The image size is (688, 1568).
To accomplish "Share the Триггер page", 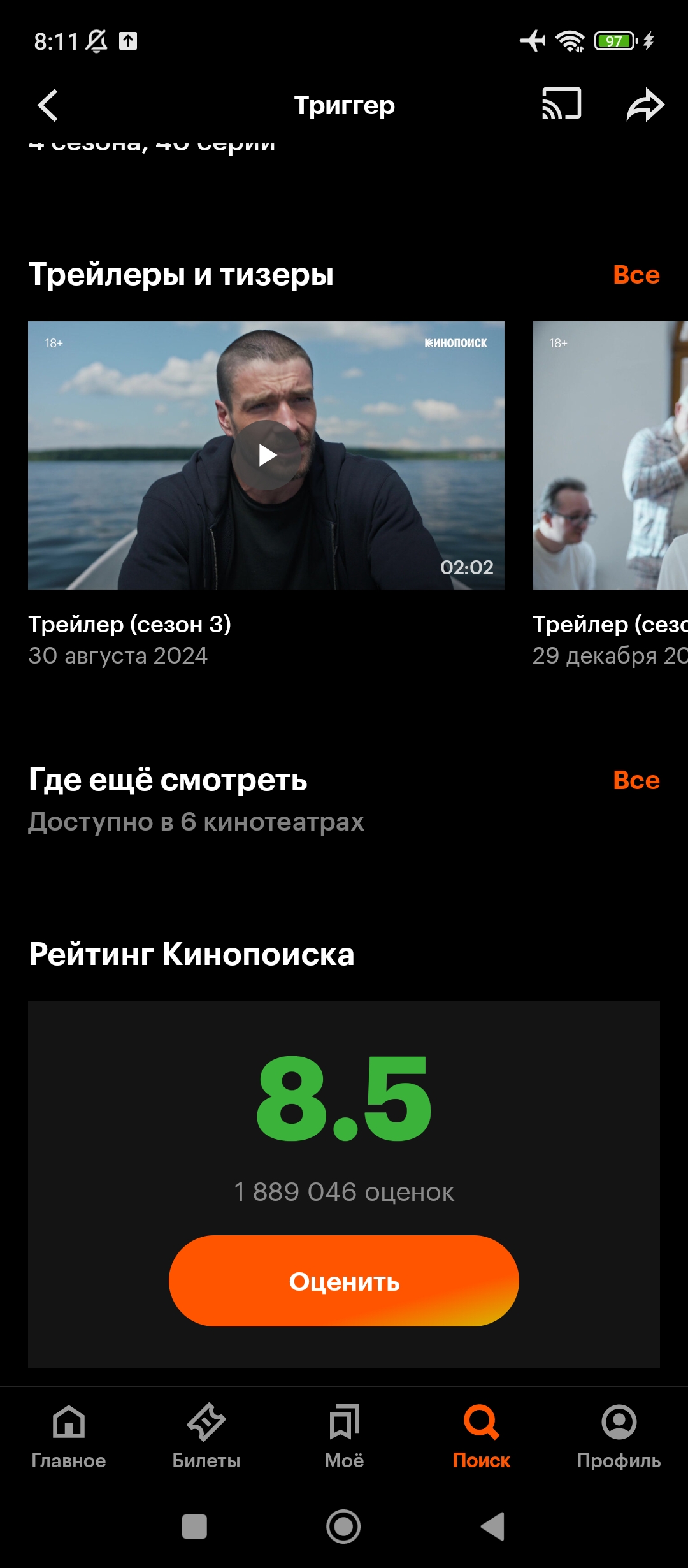I will click(x=645, y=105).
